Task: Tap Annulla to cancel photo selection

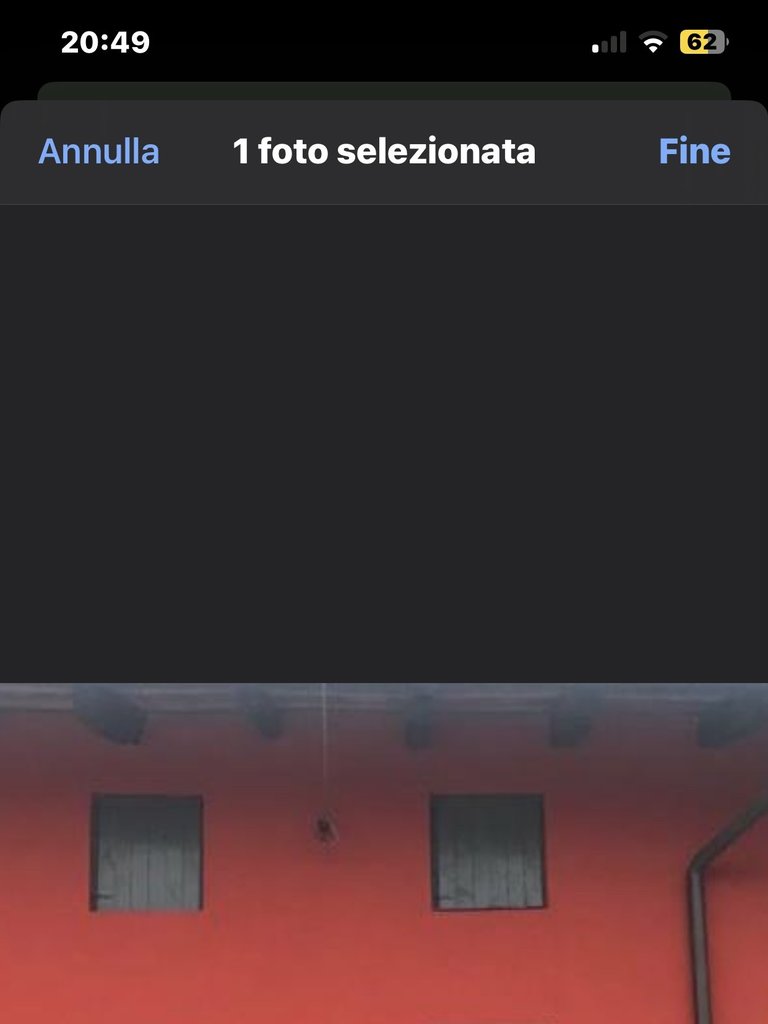Action: point(98,152)
